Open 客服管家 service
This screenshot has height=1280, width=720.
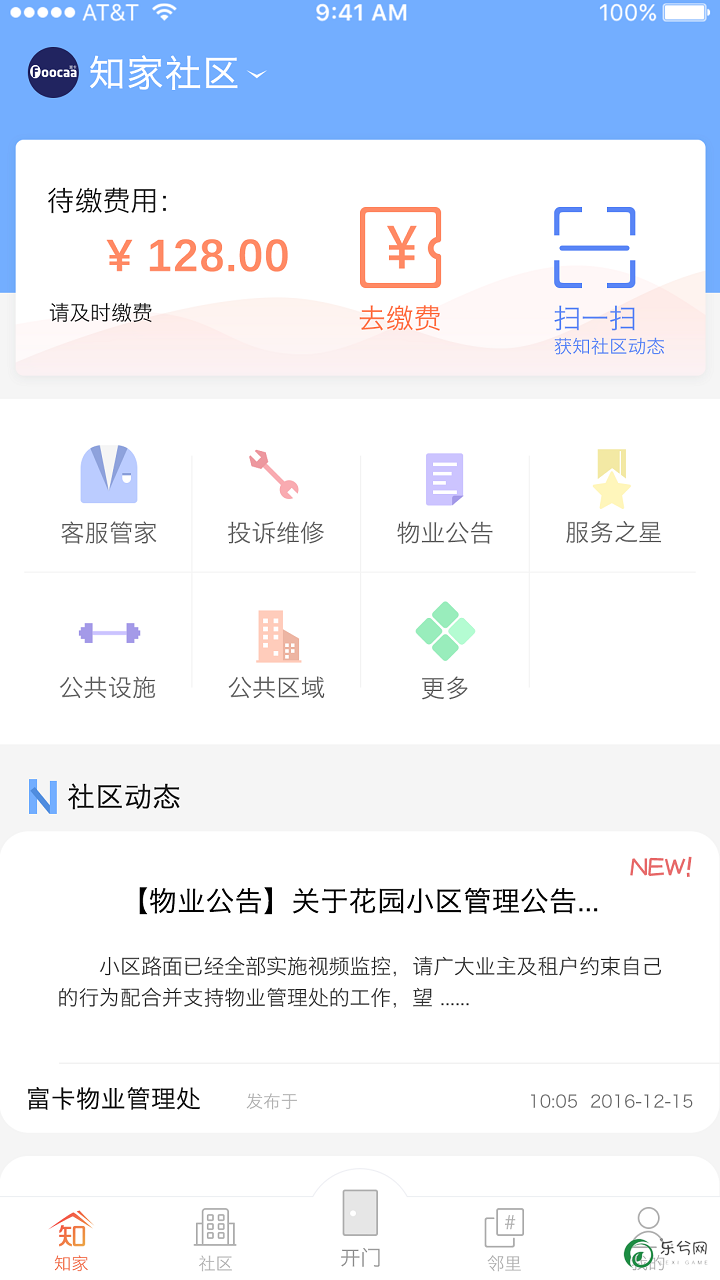108,495
